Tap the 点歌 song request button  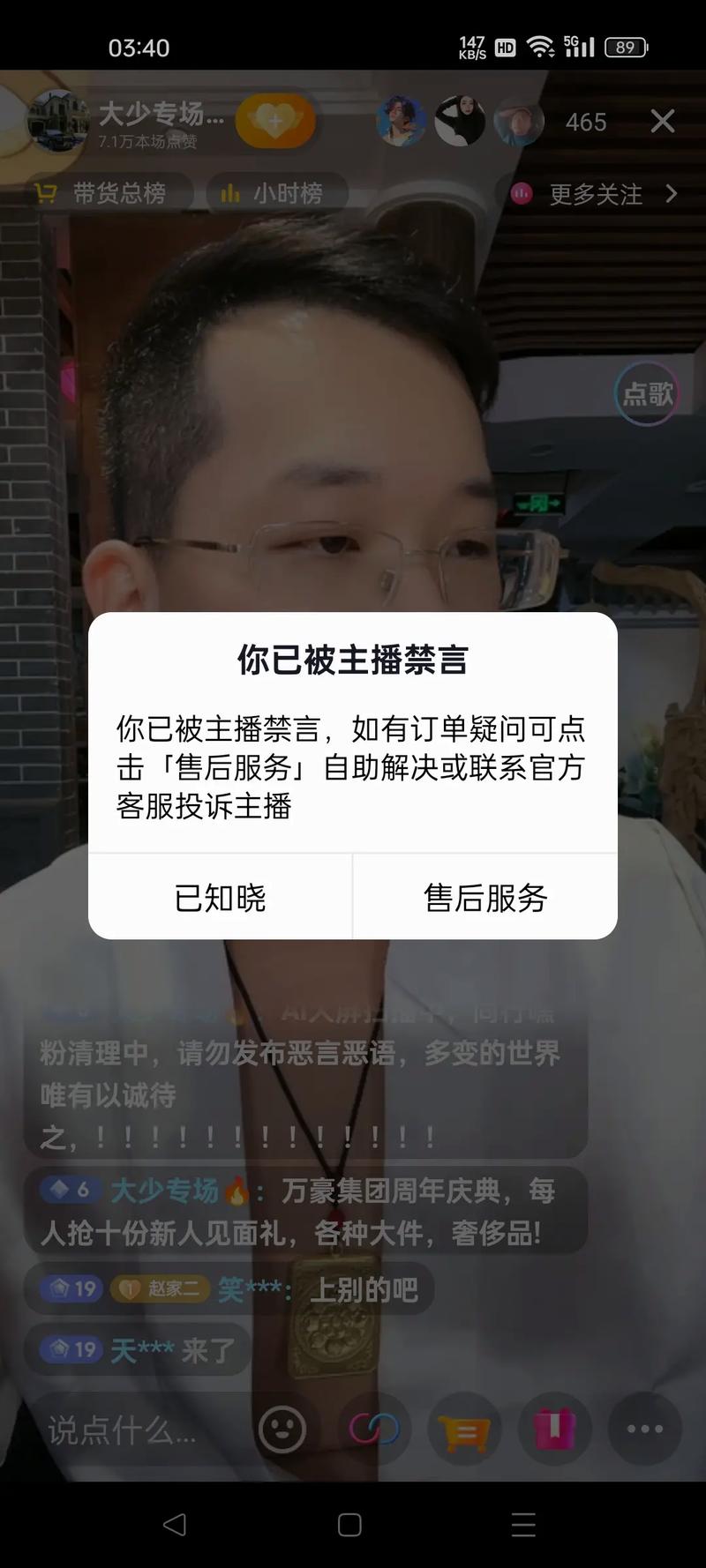click(x=647, y=393)
